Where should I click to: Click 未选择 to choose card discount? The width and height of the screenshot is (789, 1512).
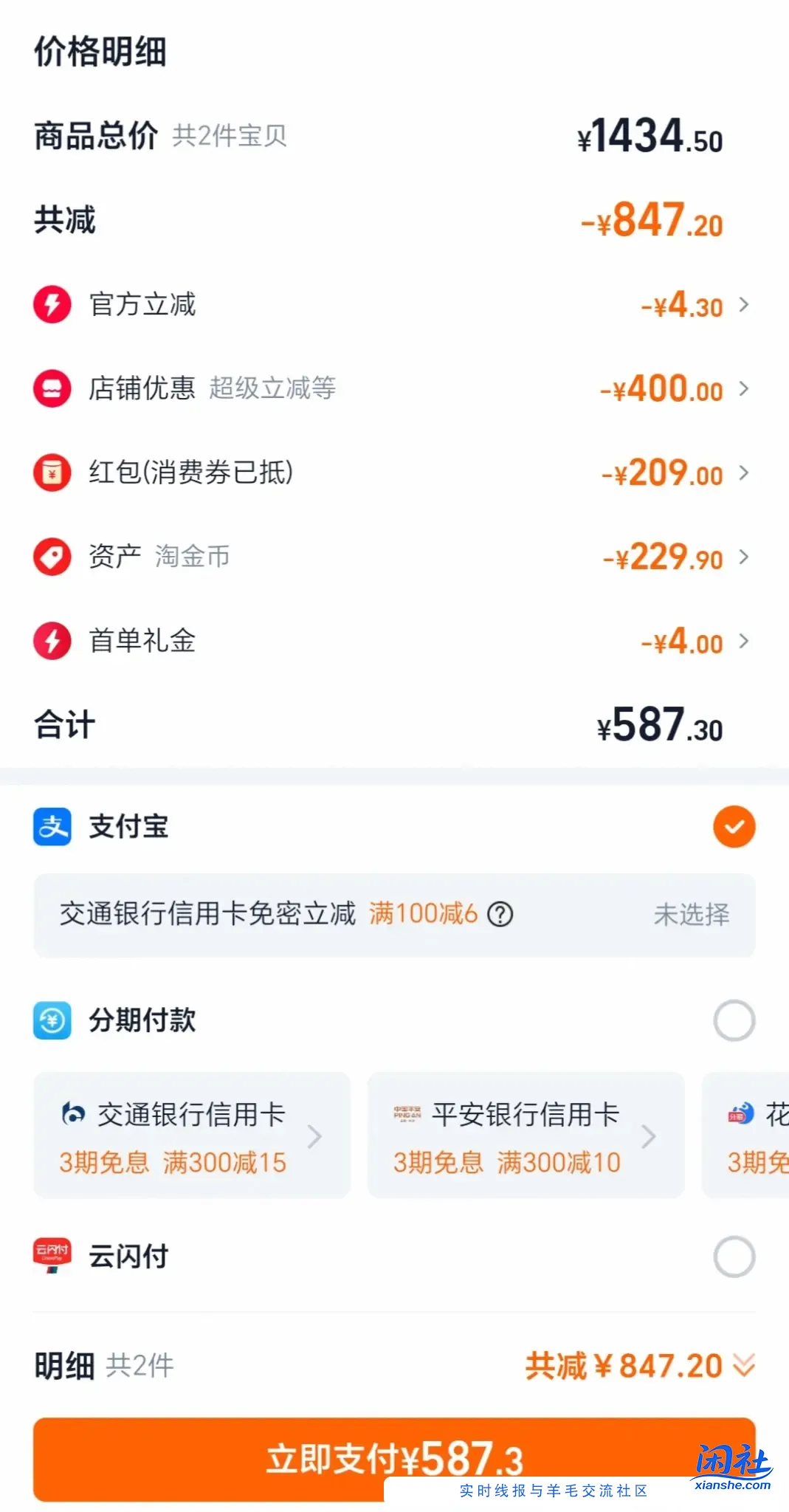click(692, 915)
